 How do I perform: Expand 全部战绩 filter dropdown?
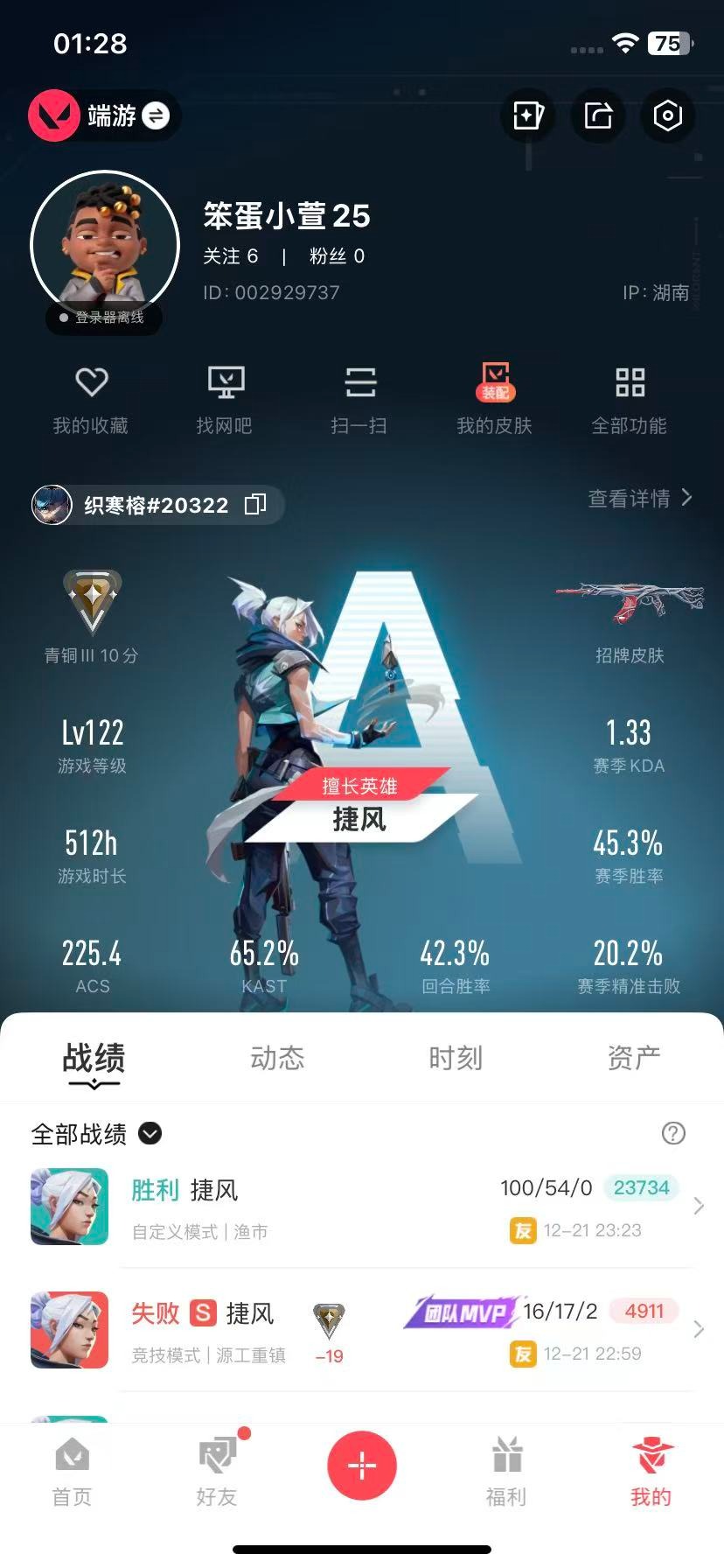click(150, 1133)
